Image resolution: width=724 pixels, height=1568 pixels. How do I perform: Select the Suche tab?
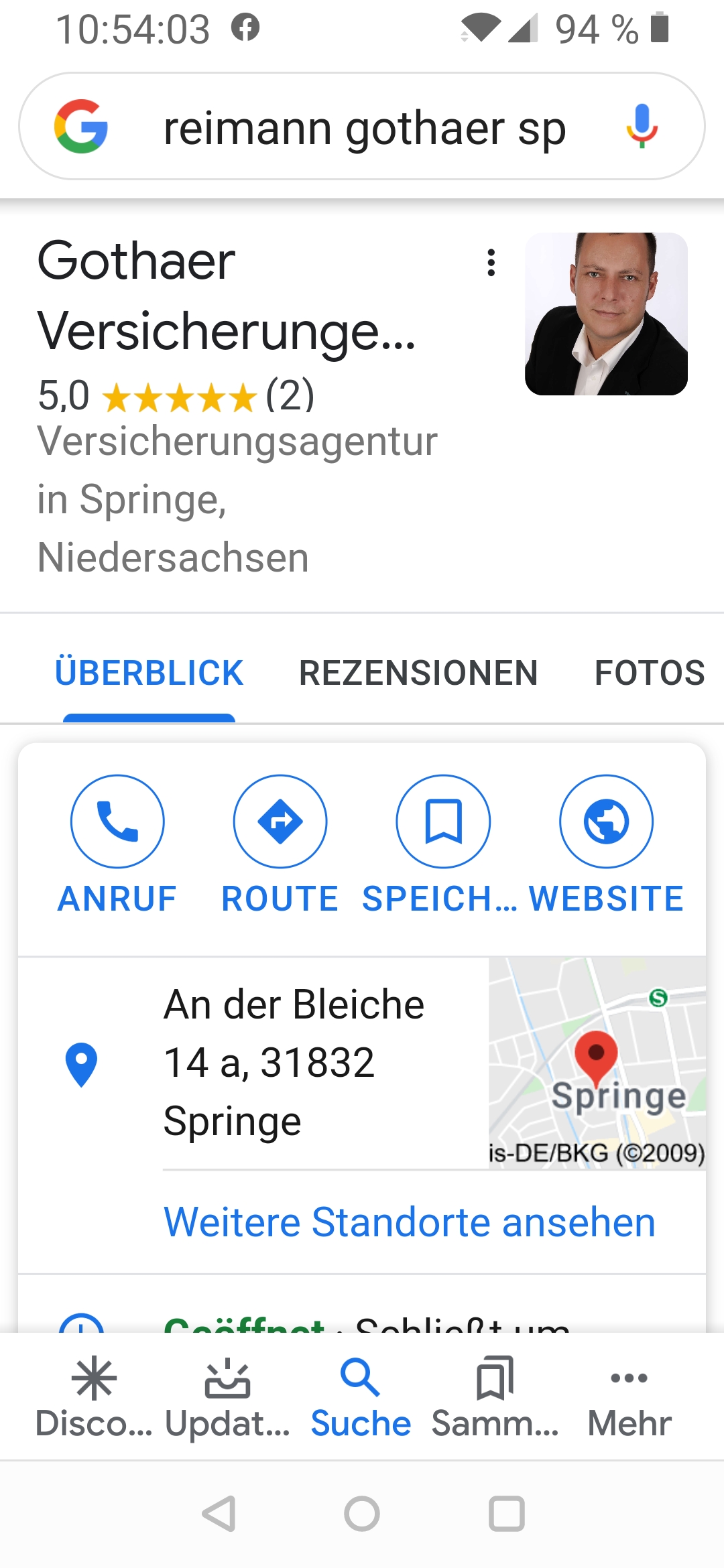coord(361,1396)
